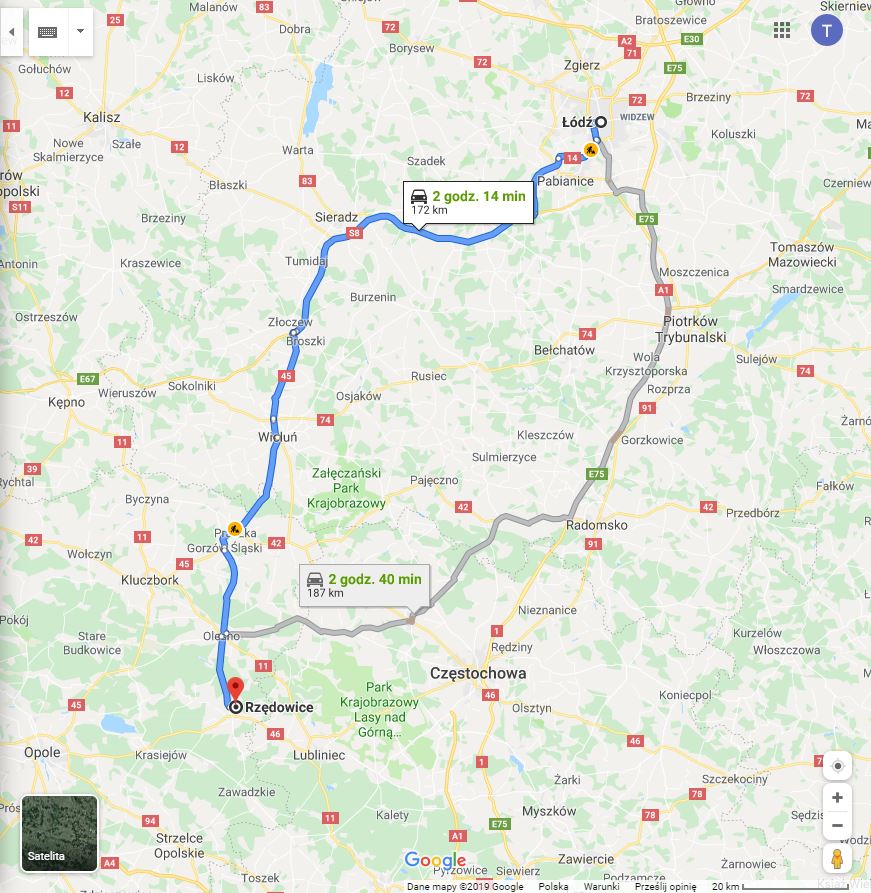Show my current location
The image size is (871, 893).
(837, 766)
